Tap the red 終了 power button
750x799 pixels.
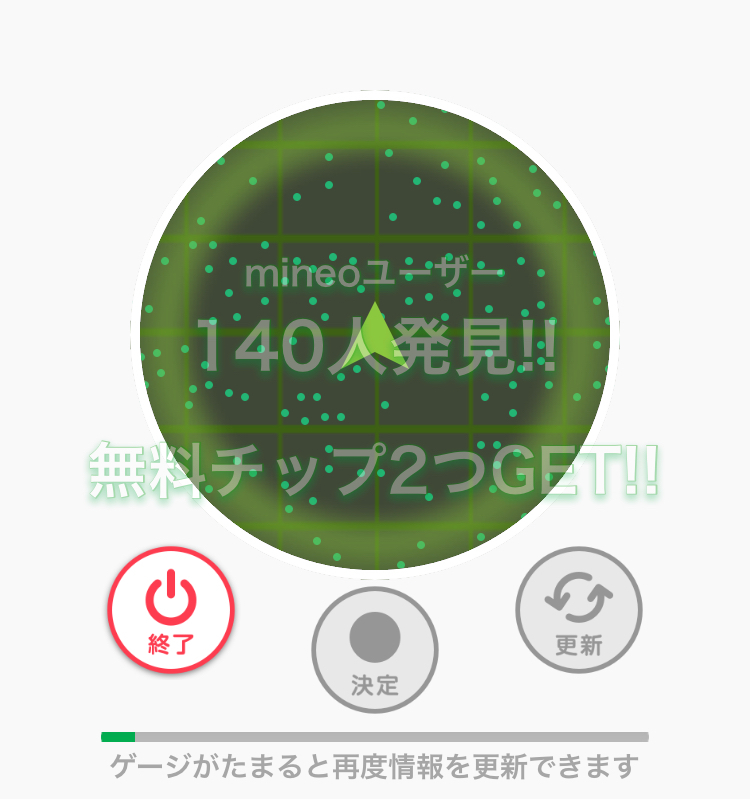click(x=171, y=610)
